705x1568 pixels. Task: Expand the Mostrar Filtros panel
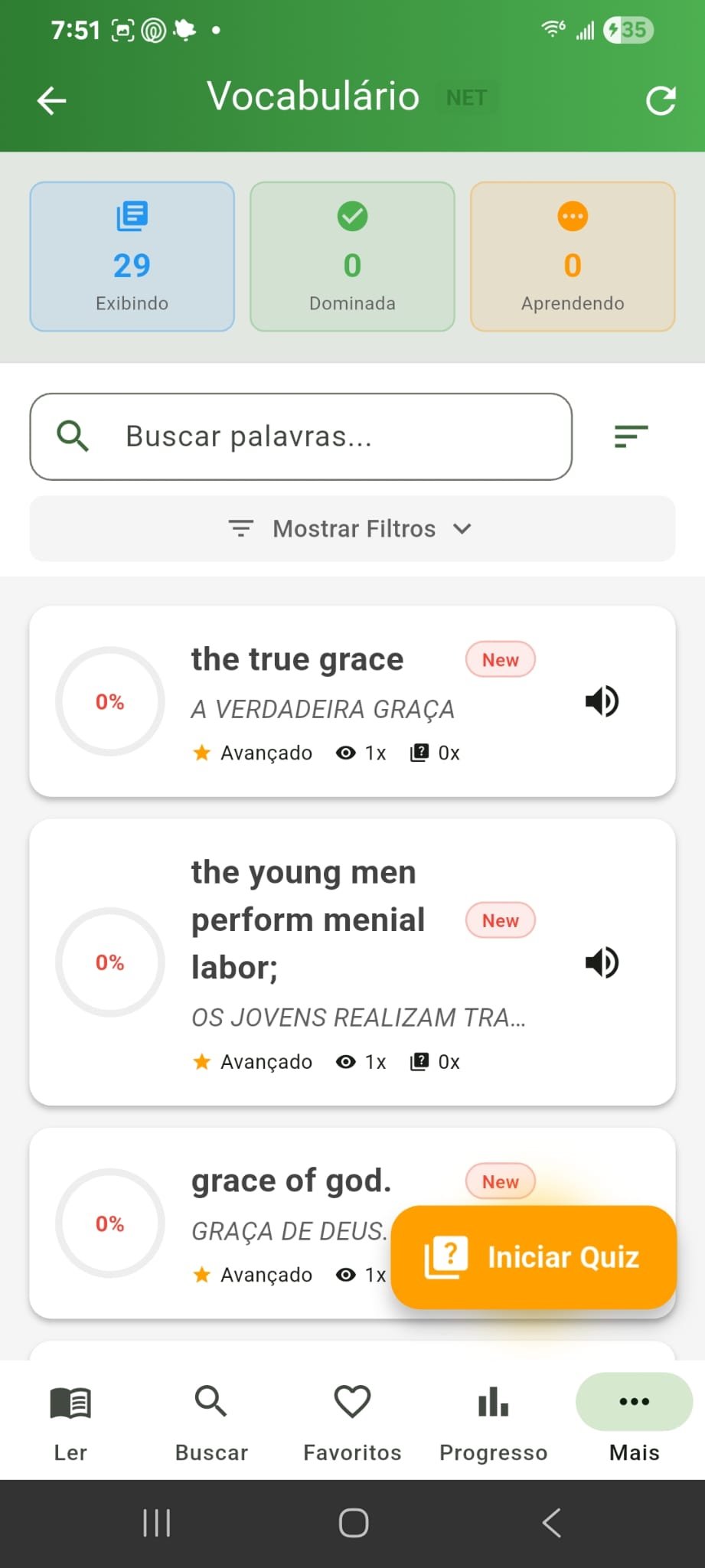pos(352,528)
